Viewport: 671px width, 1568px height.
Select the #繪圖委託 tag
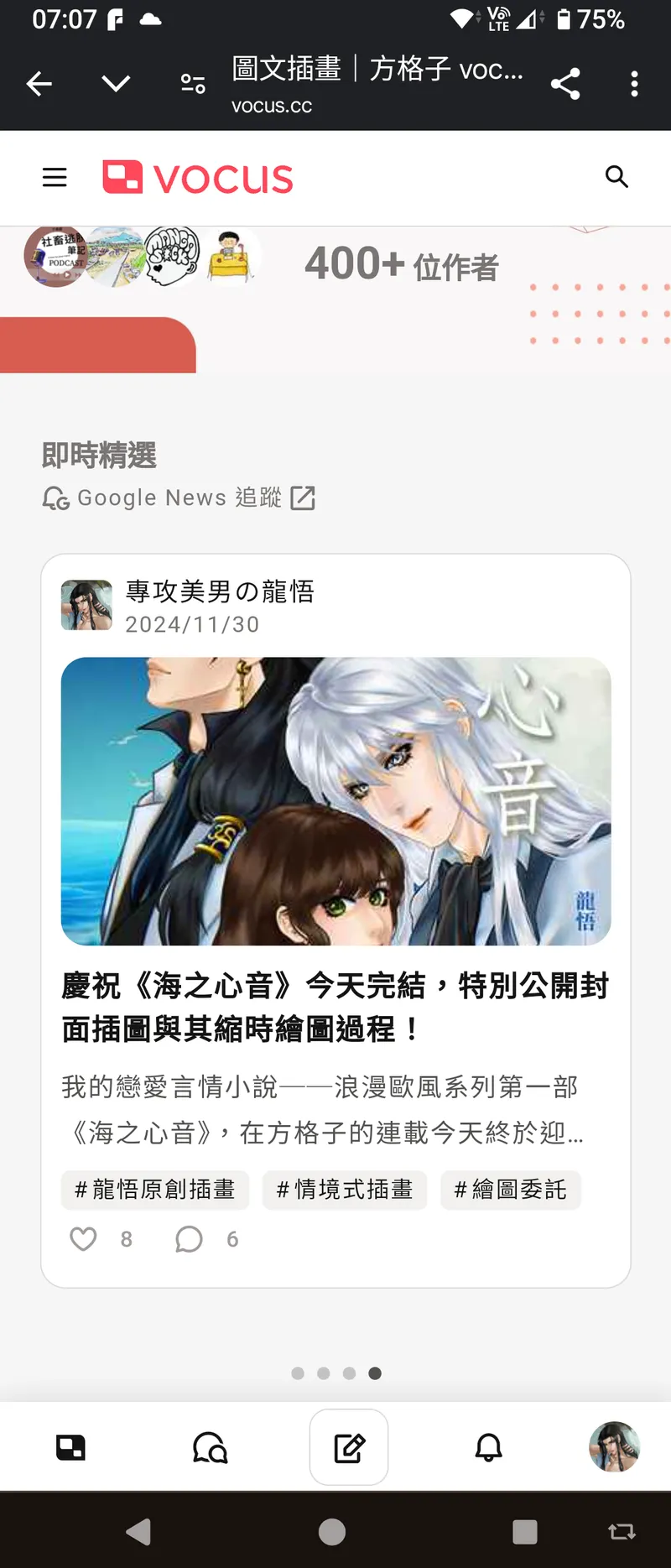point(510,1190)
